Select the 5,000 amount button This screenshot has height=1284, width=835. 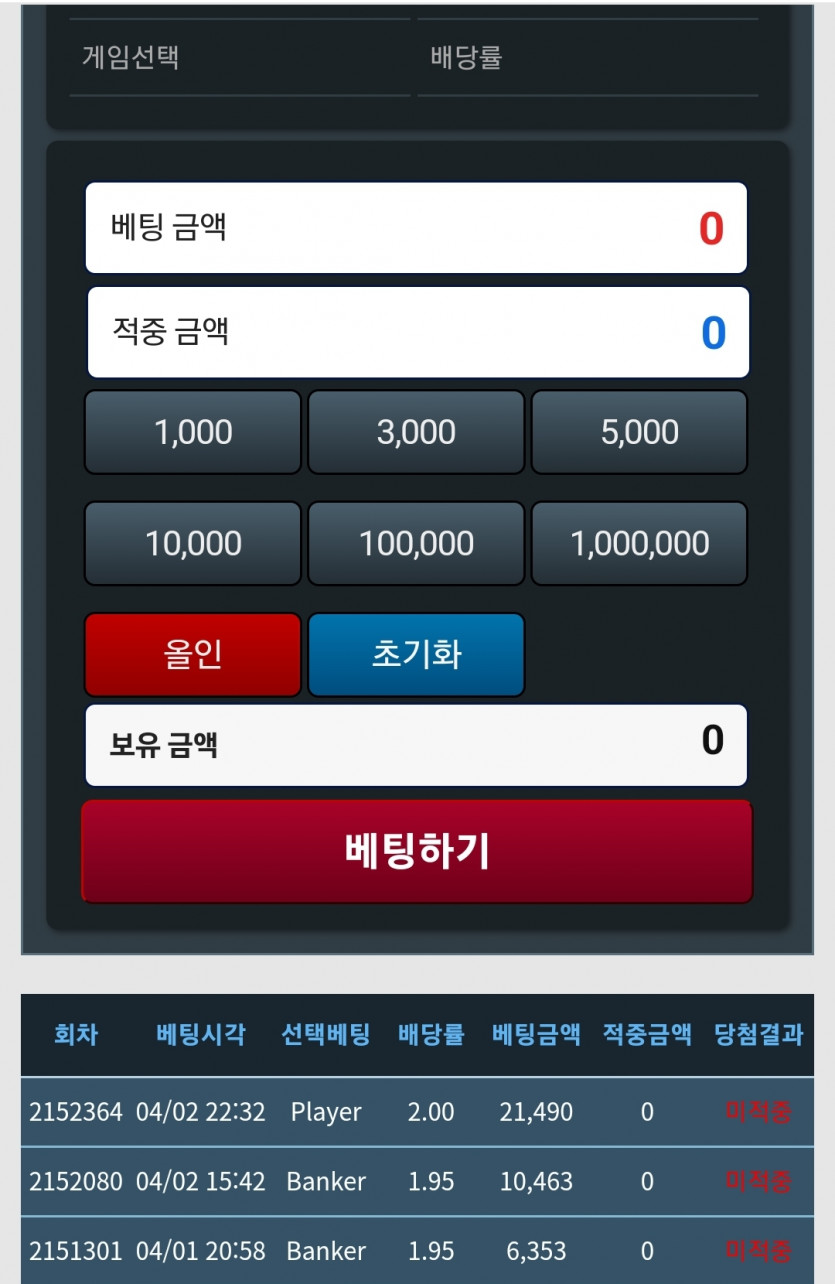click(x=639, y=432)
